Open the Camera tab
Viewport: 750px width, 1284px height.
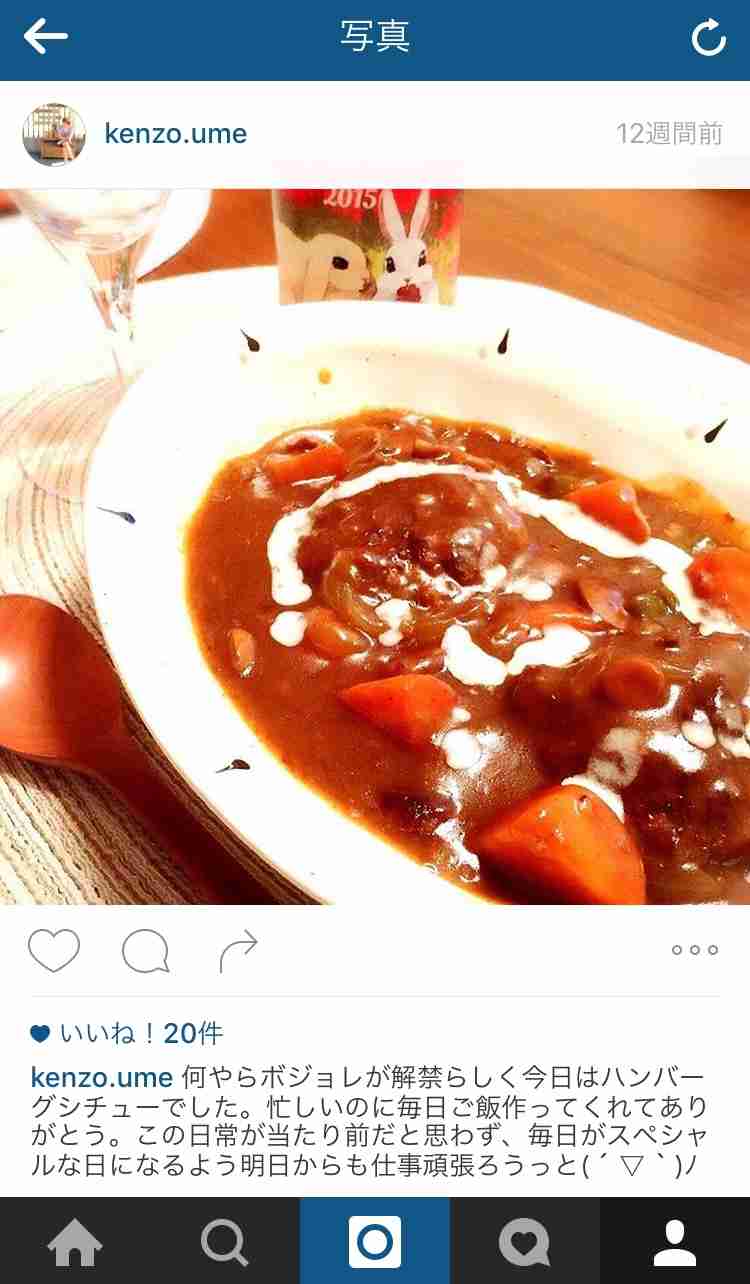(375, 1242)
